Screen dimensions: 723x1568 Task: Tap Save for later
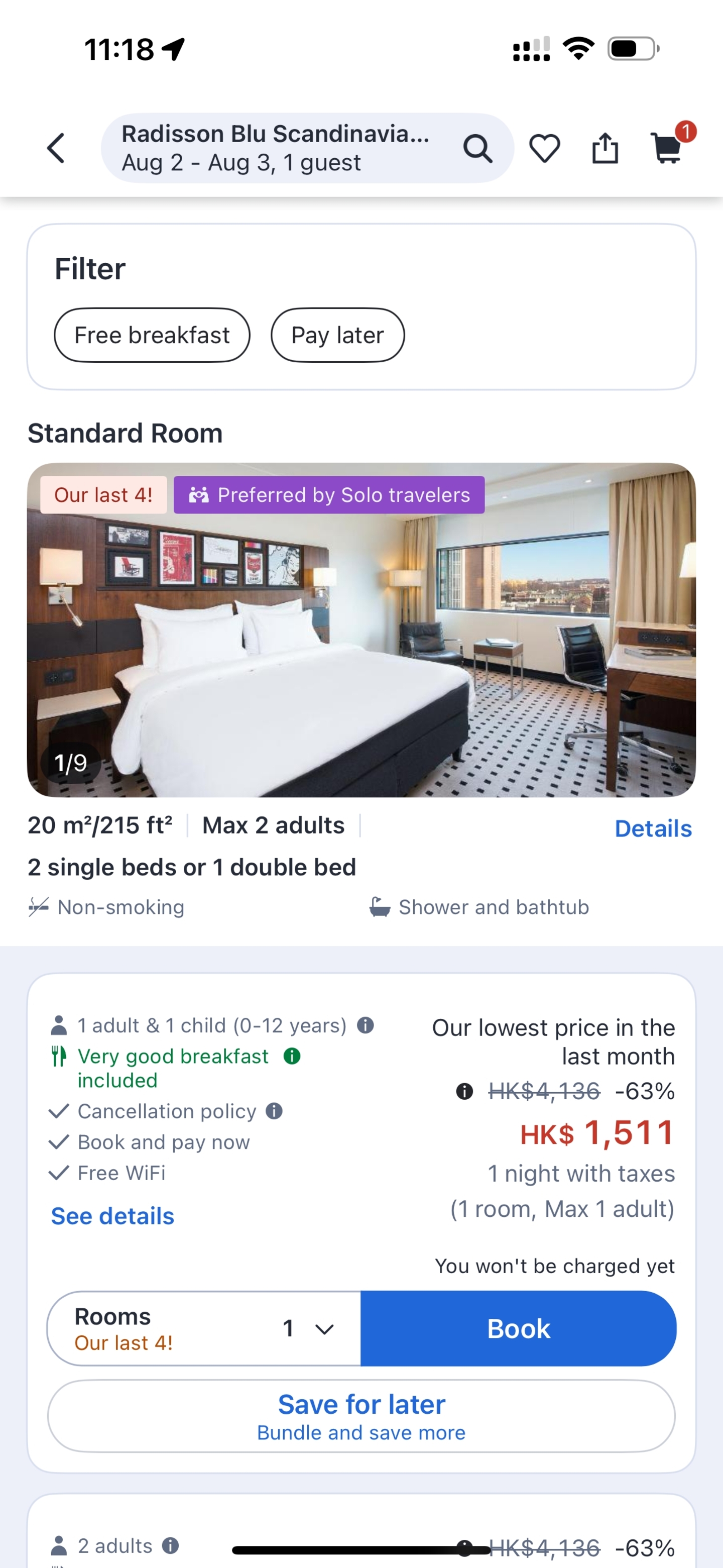pyautogui.click(x=361, y=1415)
